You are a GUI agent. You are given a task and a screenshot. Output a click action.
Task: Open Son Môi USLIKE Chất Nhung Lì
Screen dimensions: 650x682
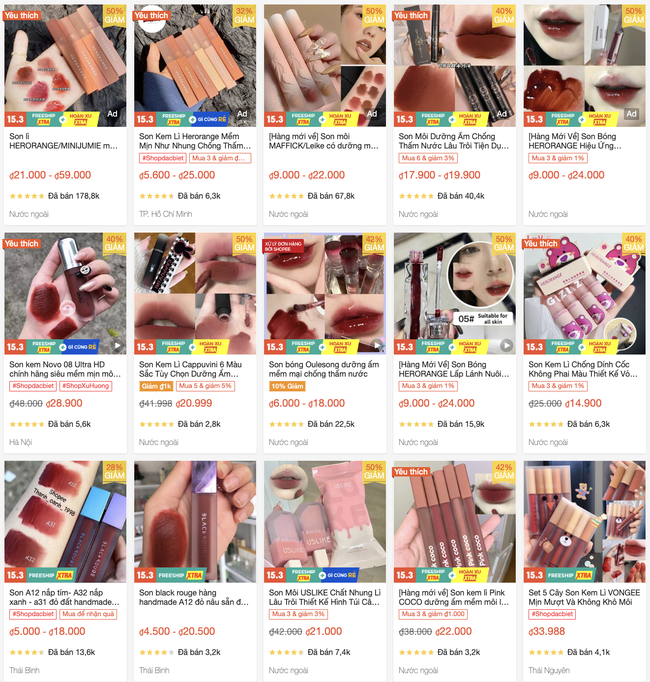point(325,596)
